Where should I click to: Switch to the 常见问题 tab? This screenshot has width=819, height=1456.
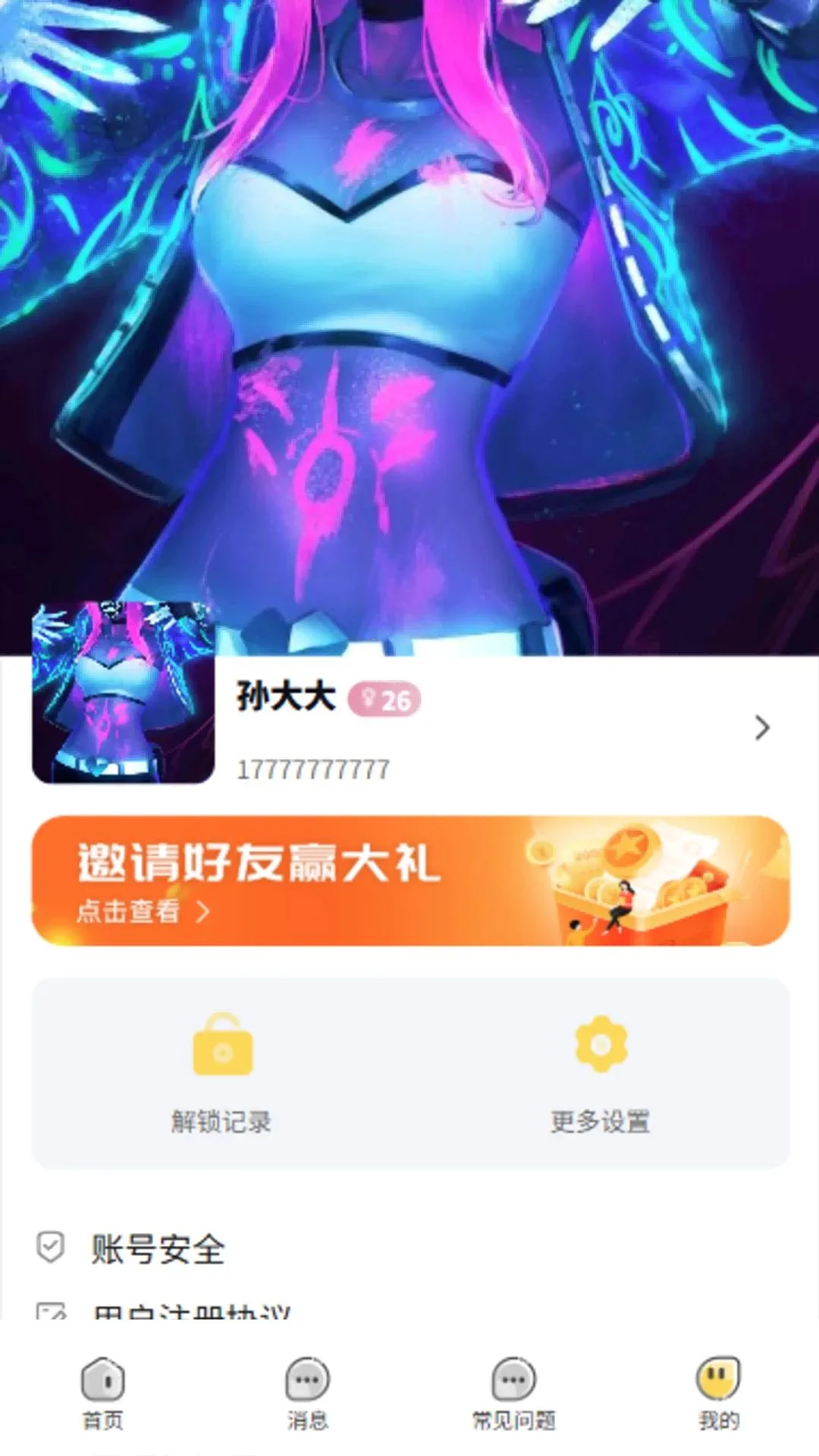click(513, 1394)
